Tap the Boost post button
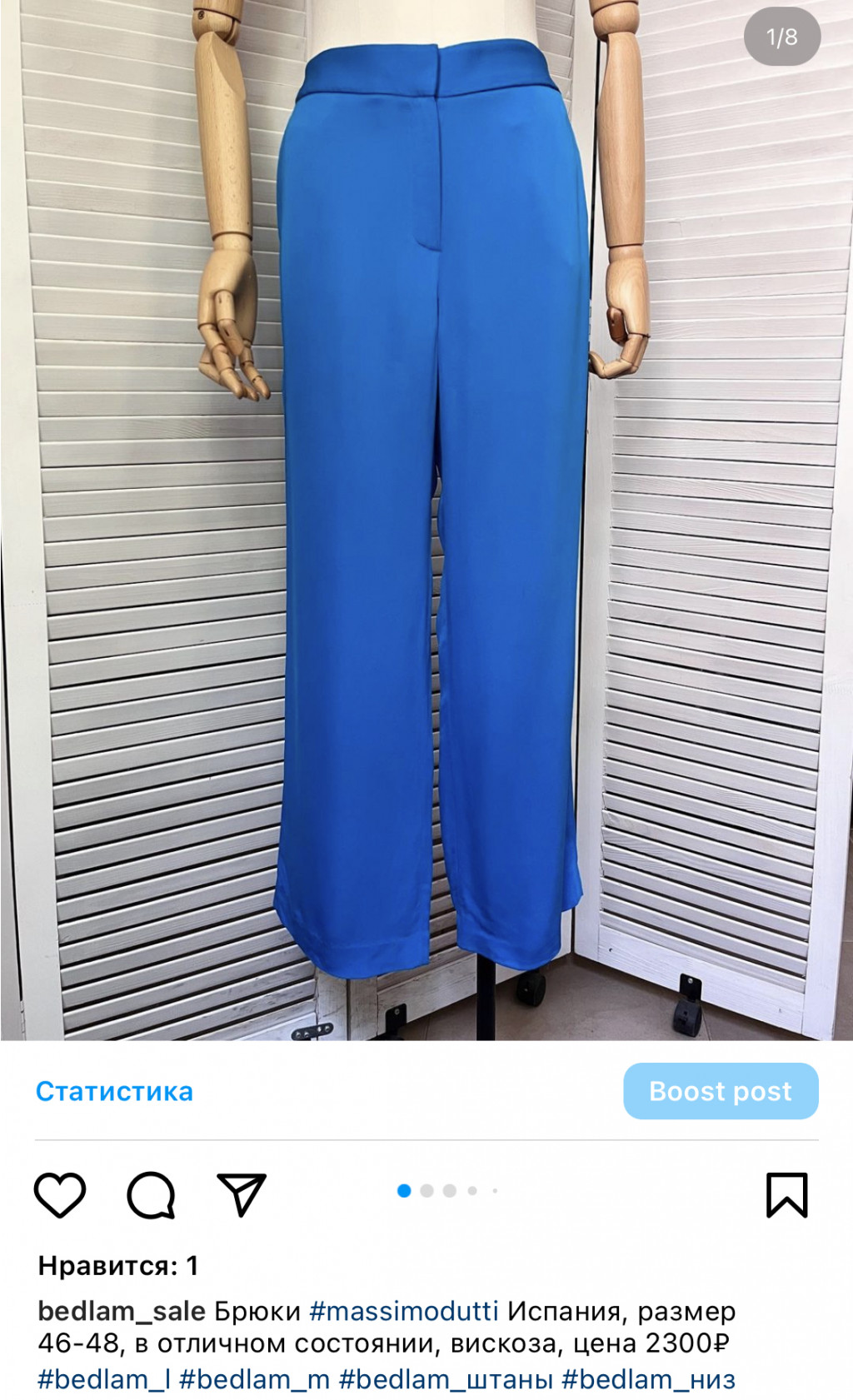 [721, 1091]
